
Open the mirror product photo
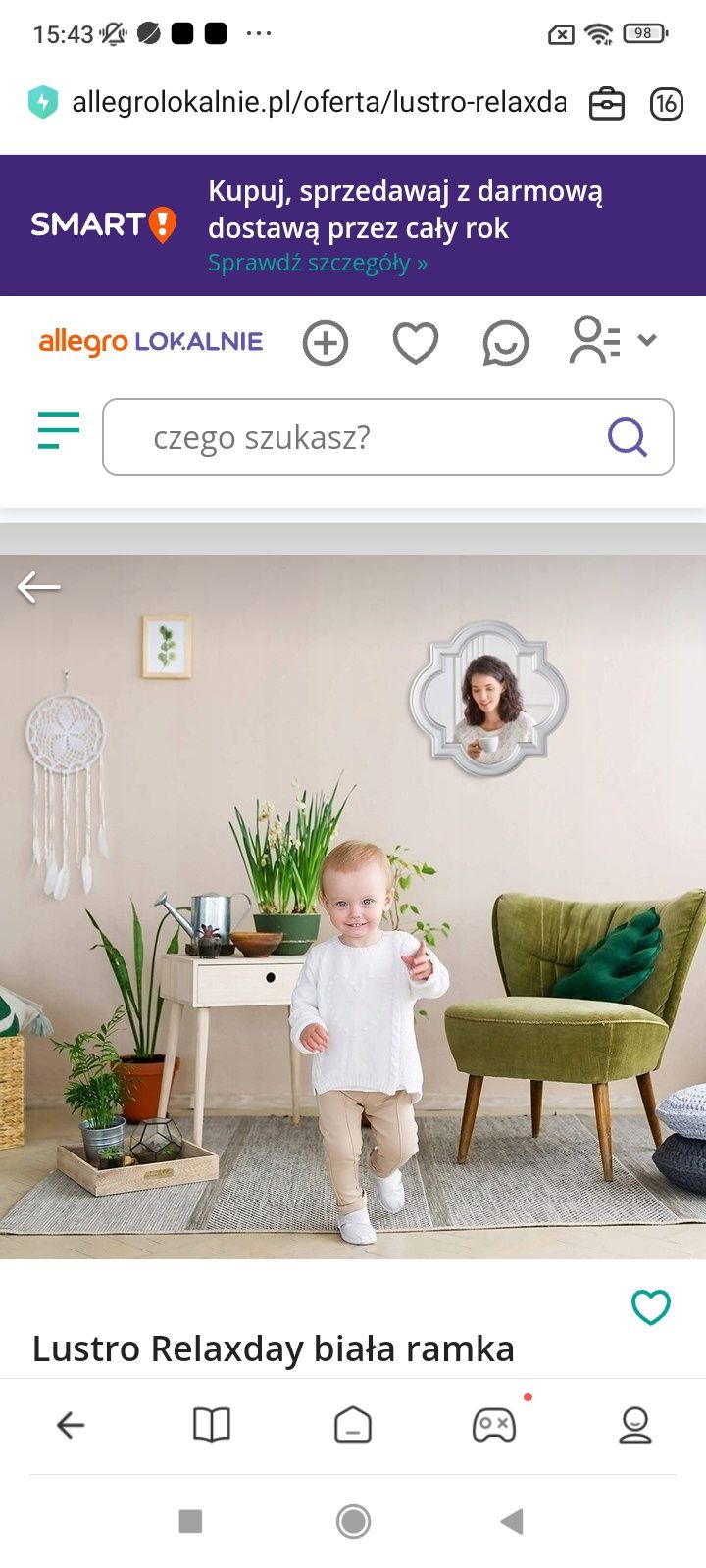pyautogui.click(x=353, y=906)
